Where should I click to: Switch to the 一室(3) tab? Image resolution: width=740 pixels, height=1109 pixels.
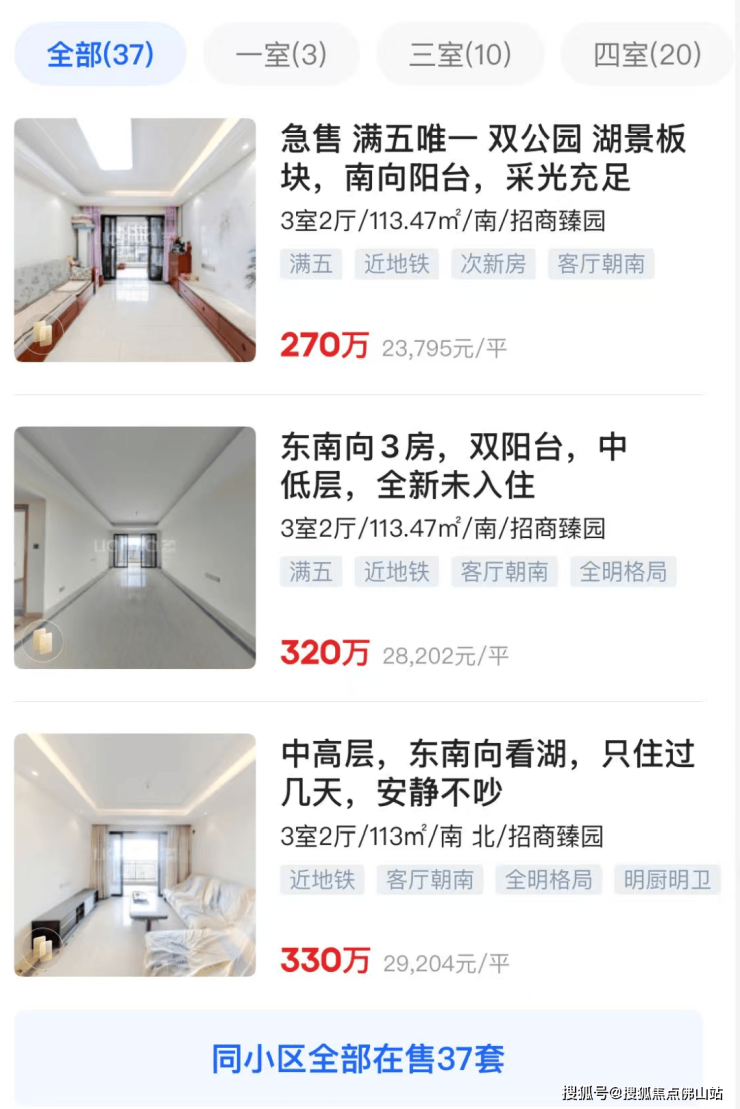281,54
